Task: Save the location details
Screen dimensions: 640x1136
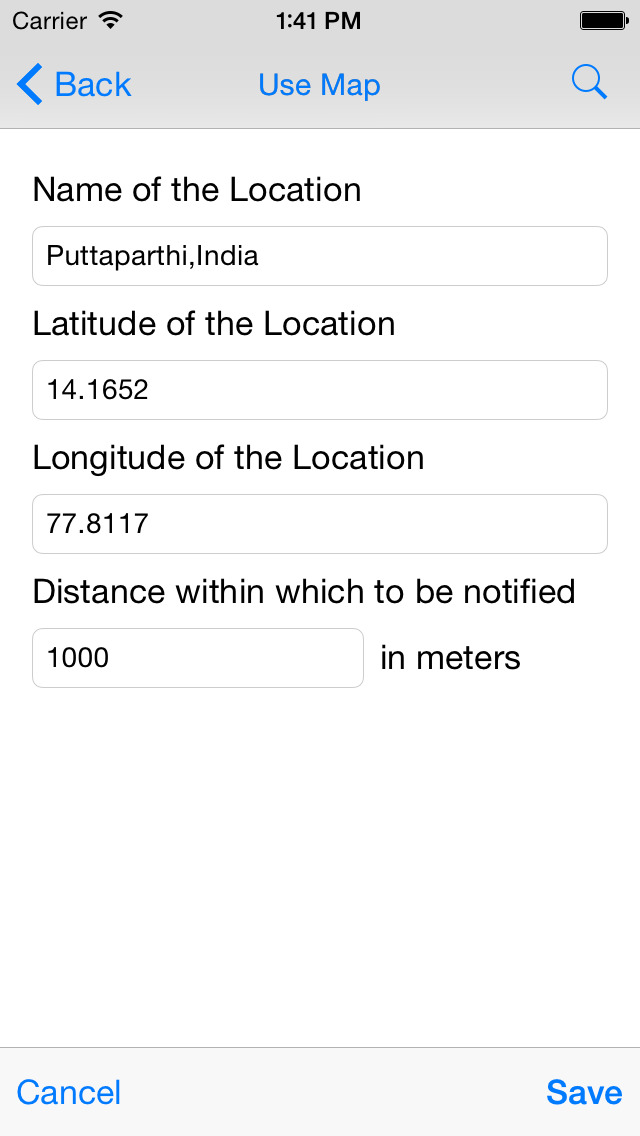Action: pyautogui.click(x=584, y=1092)
